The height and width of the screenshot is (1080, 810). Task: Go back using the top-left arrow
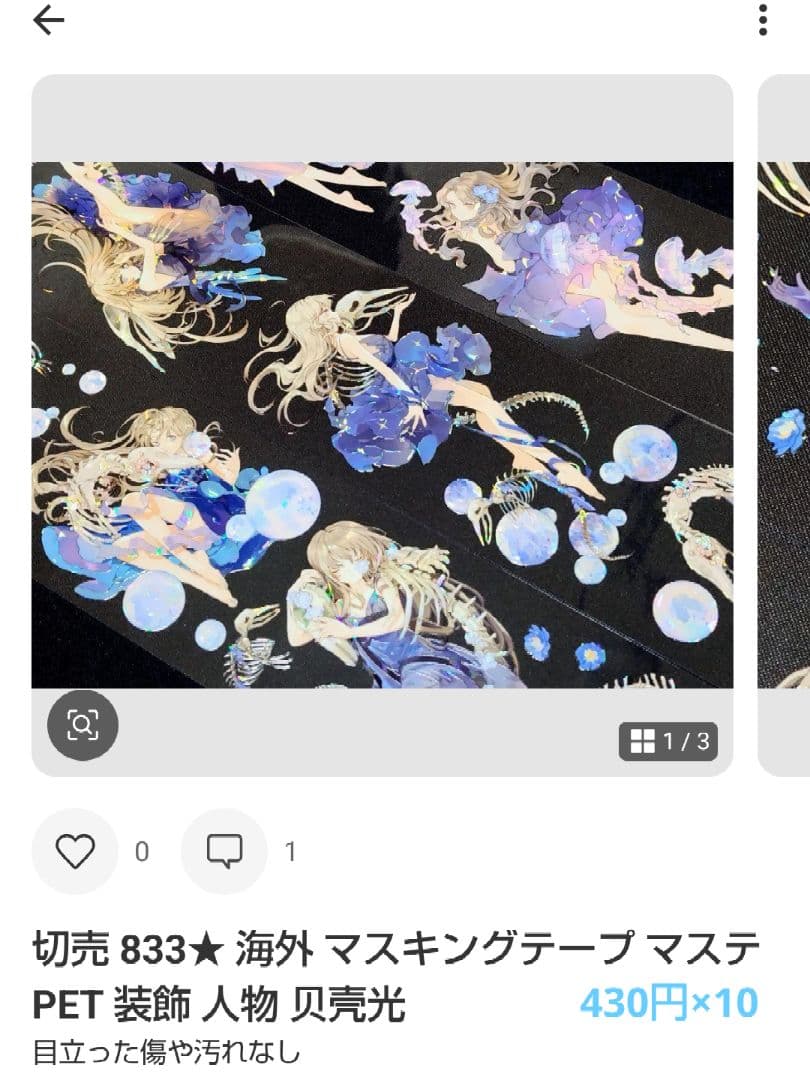[48, 20]
